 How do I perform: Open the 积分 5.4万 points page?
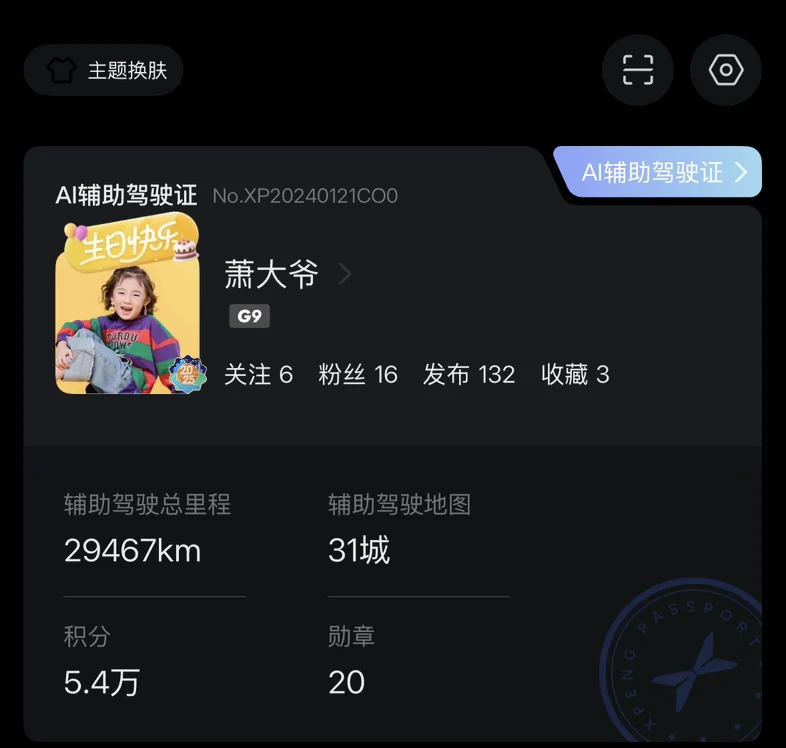pos(103,662)
